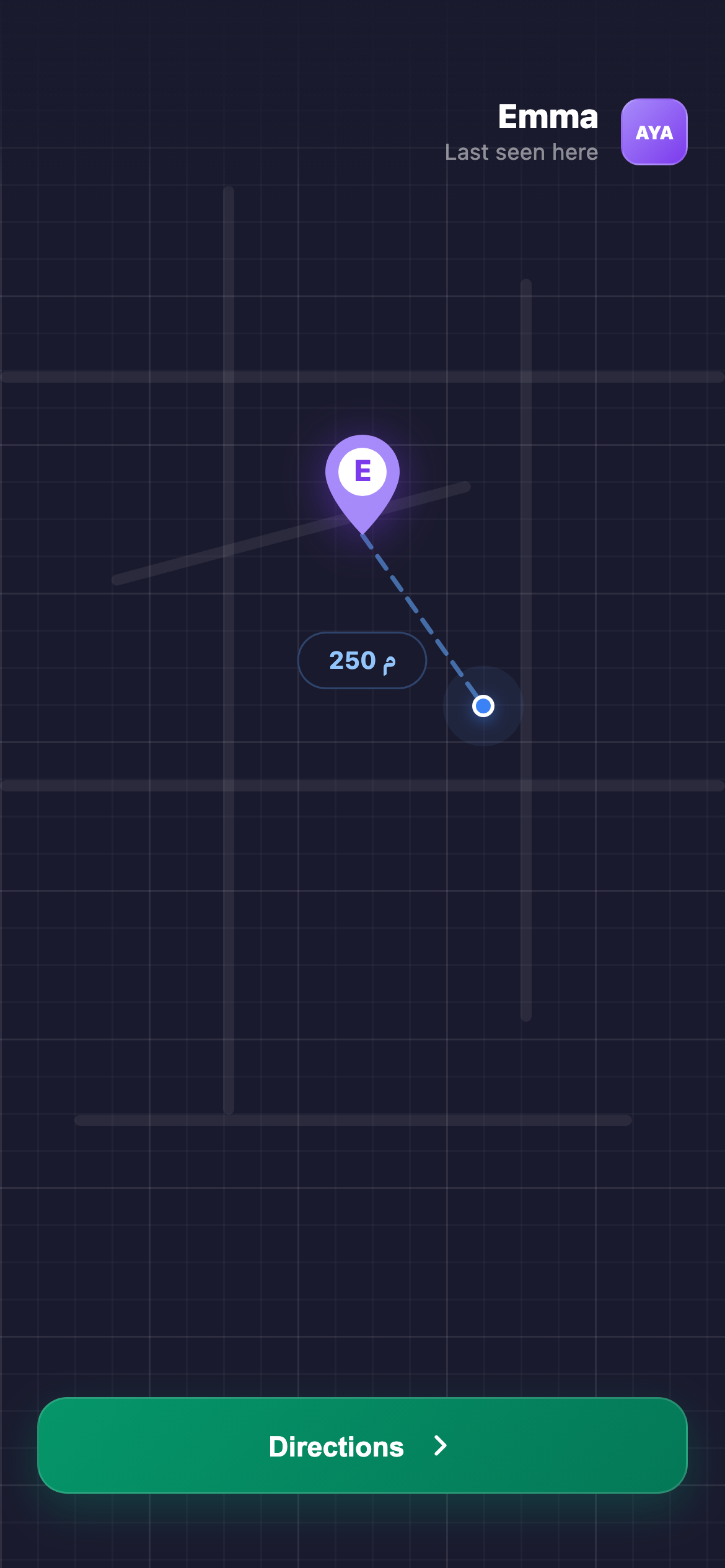The image size is (725, 1568).
Task: Select Emma's map pin
Action: coord(362,476)
